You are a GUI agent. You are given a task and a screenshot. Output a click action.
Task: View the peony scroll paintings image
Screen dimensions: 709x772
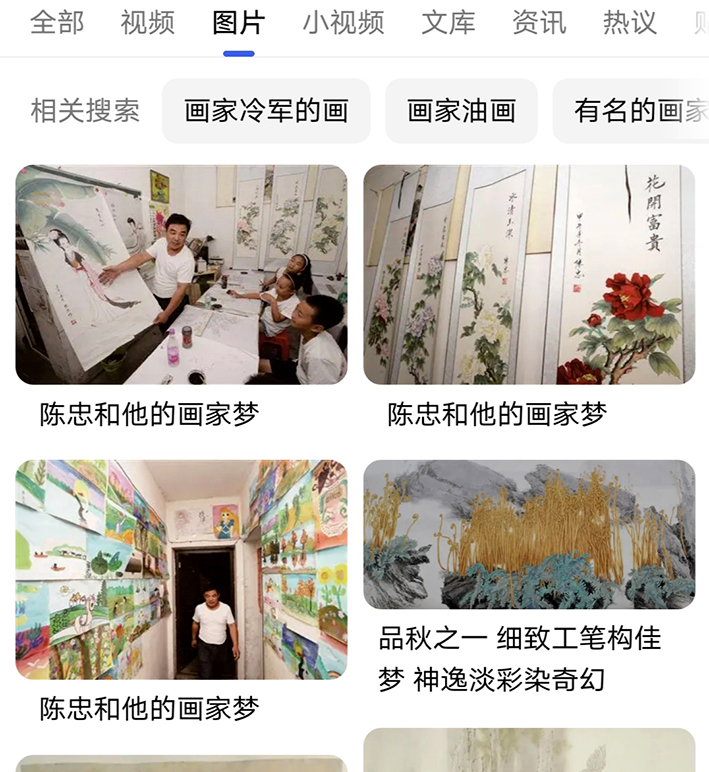[x=529, y=275]
